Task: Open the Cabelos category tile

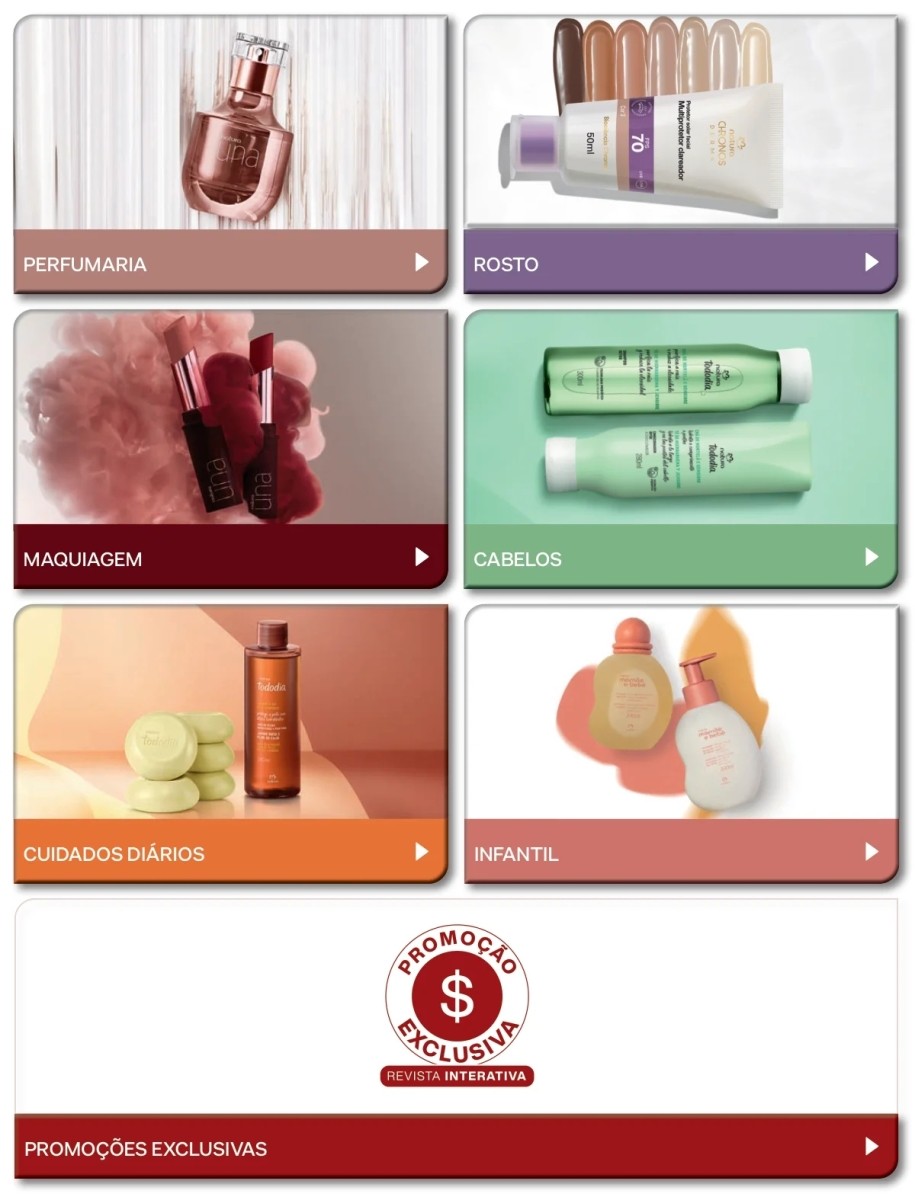Action: click(x=681, y=449)
